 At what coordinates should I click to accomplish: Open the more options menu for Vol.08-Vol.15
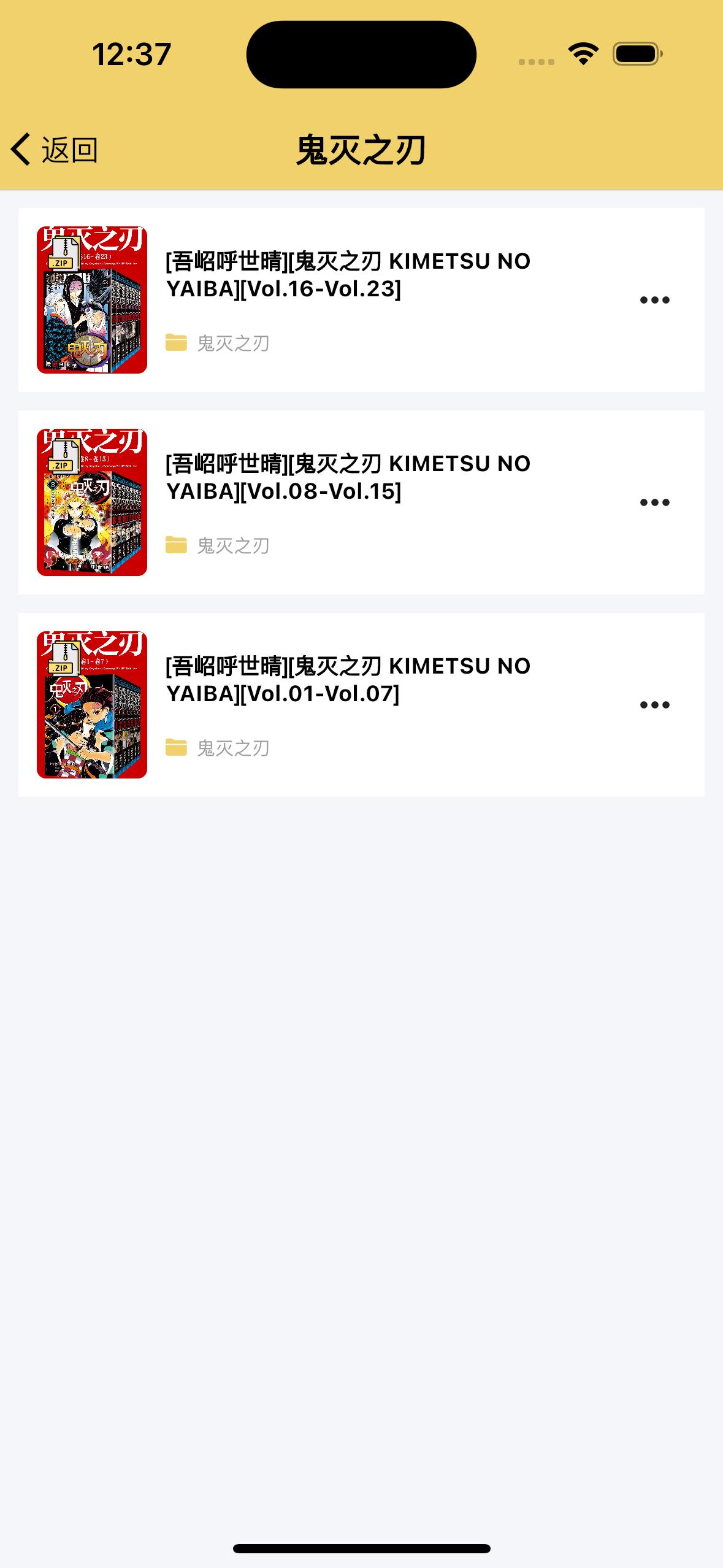[654, 501]
